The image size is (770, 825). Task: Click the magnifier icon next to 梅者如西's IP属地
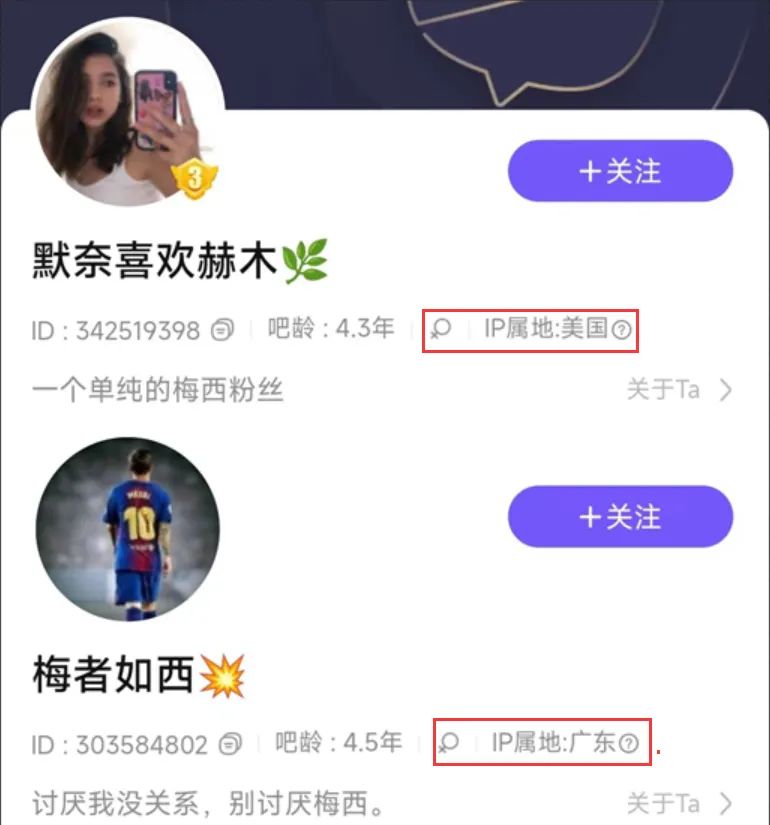pyautogui.click(x=448, y=744)
